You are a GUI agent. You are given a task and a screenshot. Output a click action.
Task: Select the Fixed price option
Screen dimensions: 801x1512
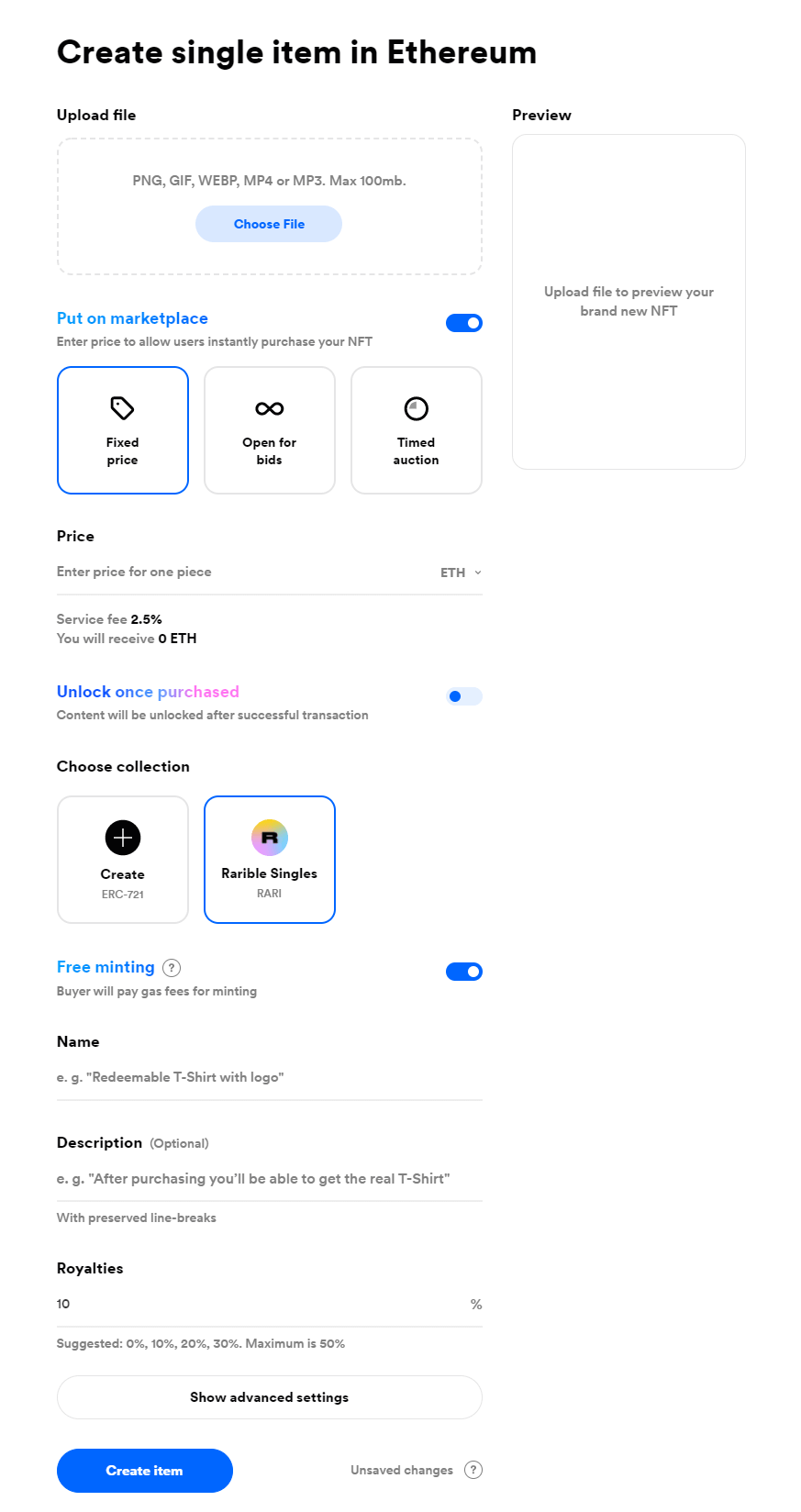[x=123, y=430]
